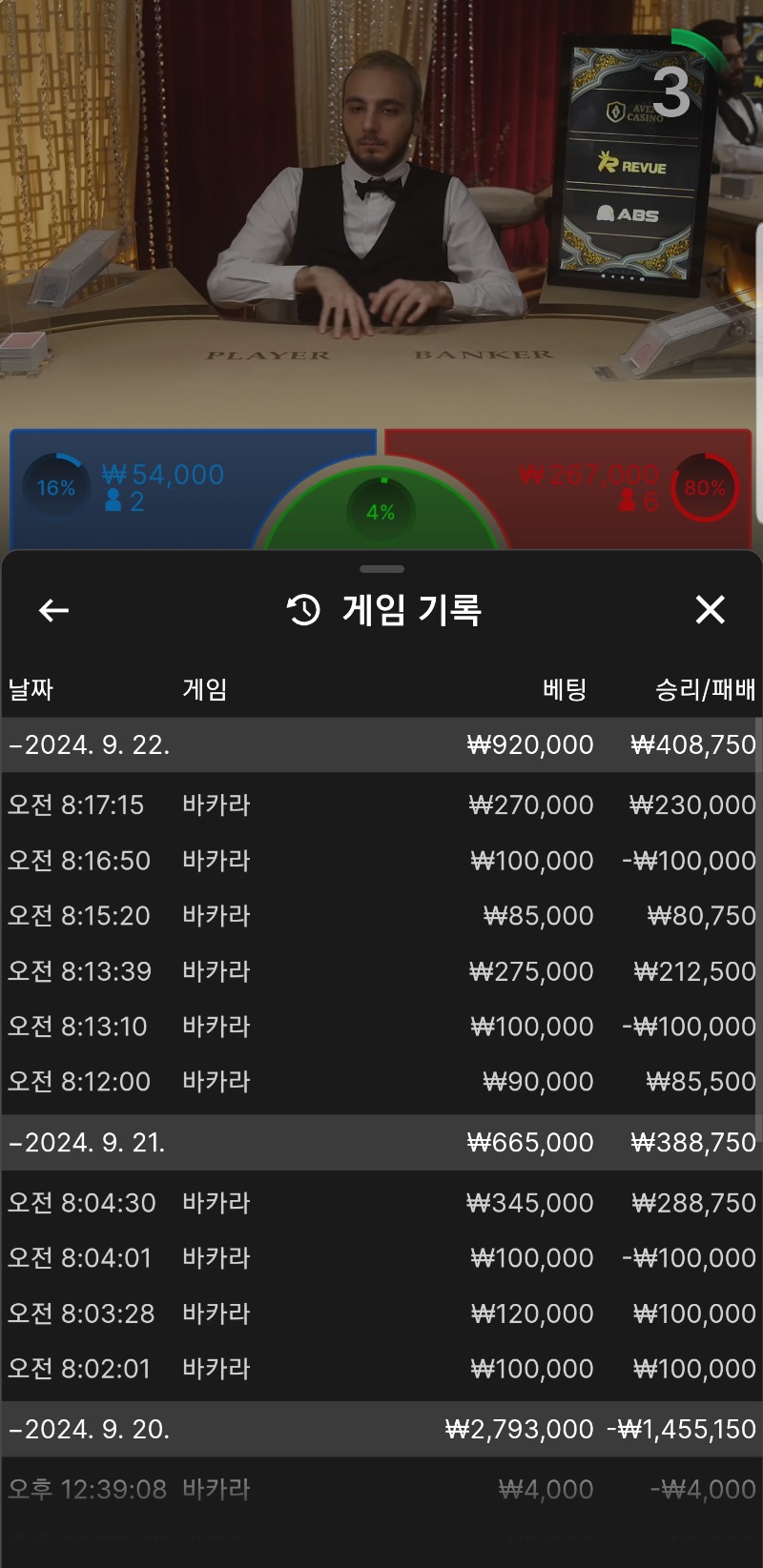Screen dimensions: 763x1568
Task: Collapse the 2024. 9. 22. date group
Action: click(381, 744)
